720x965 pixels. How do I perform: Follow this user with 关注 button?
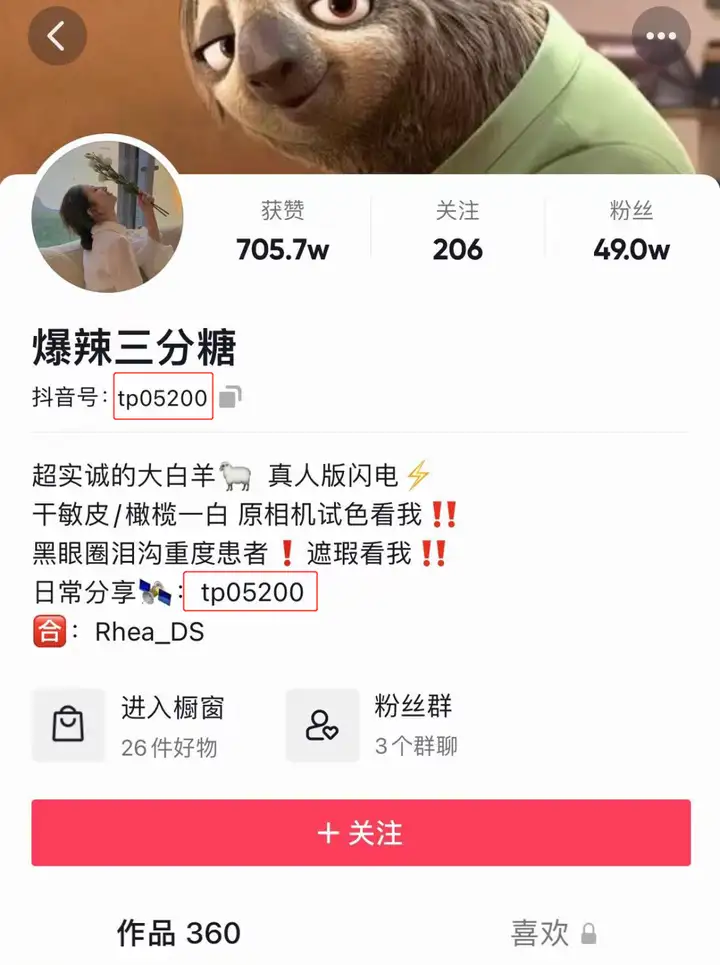tap(360, 833)
